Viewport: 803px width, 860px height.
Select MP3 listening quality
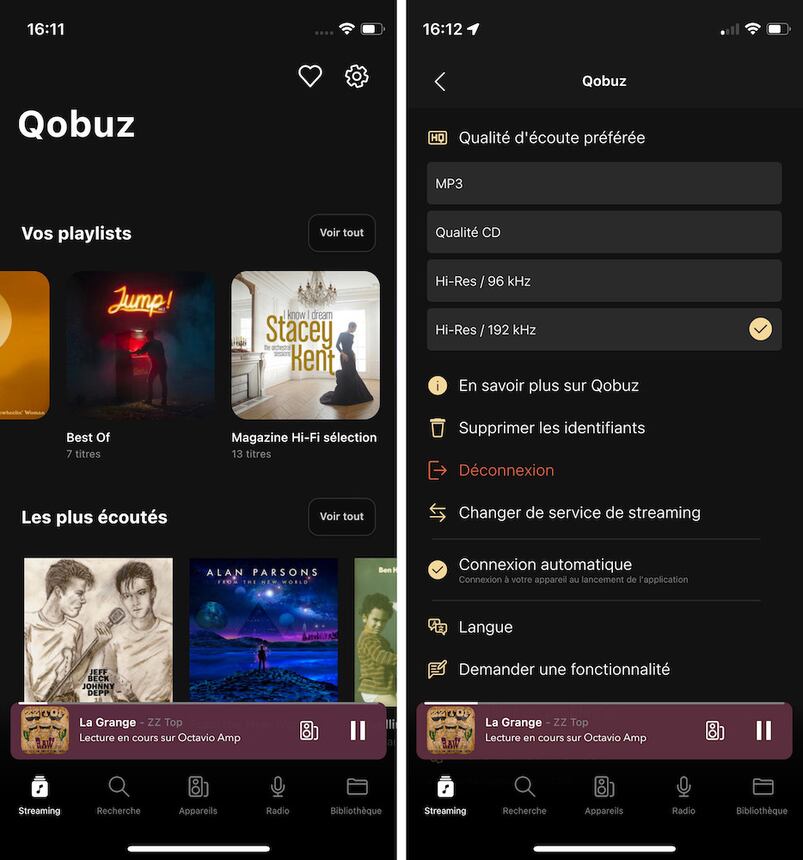(603, 184)
